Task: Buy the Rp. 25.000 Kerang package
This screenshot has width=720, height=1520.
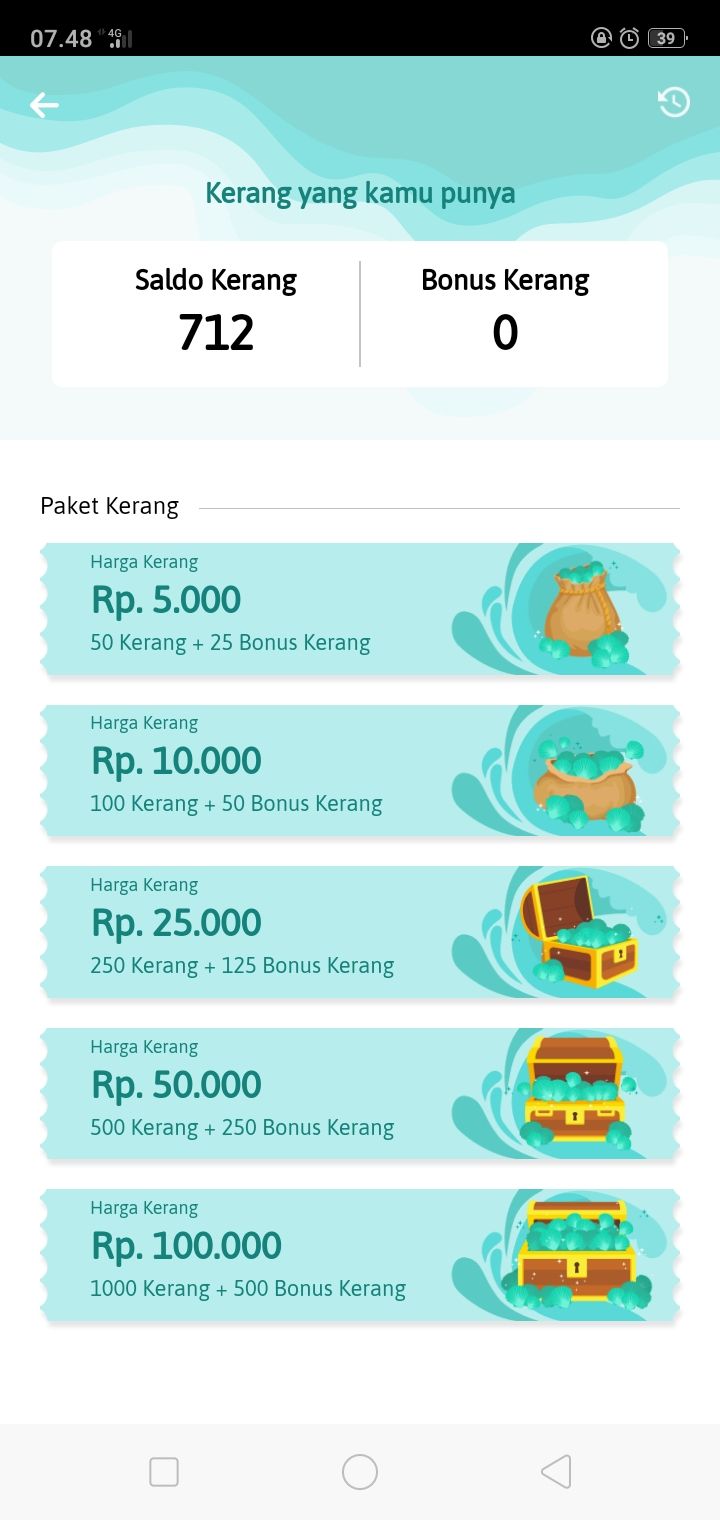Action: pyautogui.click(x=360, y=932)
